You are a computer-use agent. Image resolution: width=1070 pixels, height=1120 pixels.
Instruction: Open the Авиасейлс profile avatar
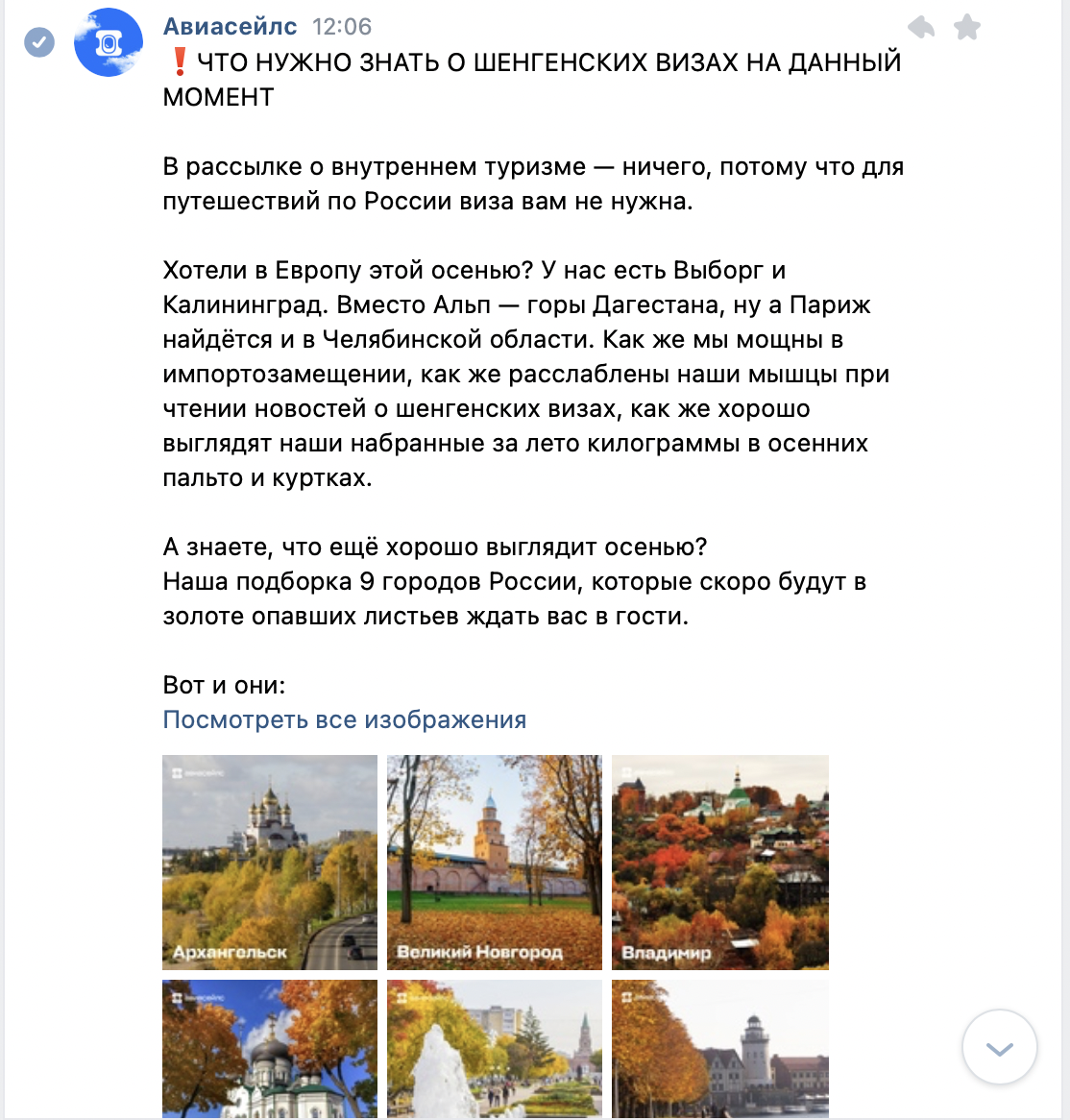[x=109, y=42]
